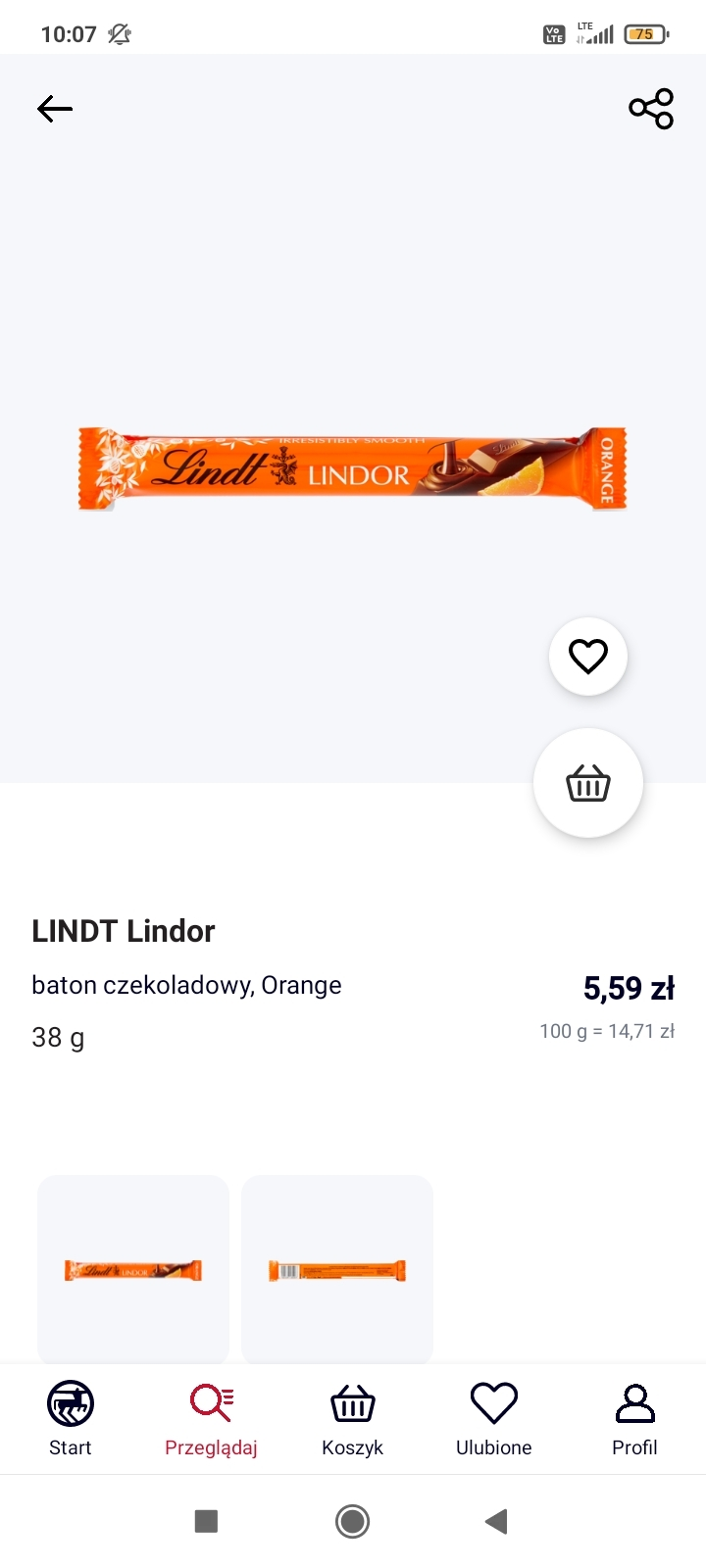Tap the system home button

(352, 1521)
